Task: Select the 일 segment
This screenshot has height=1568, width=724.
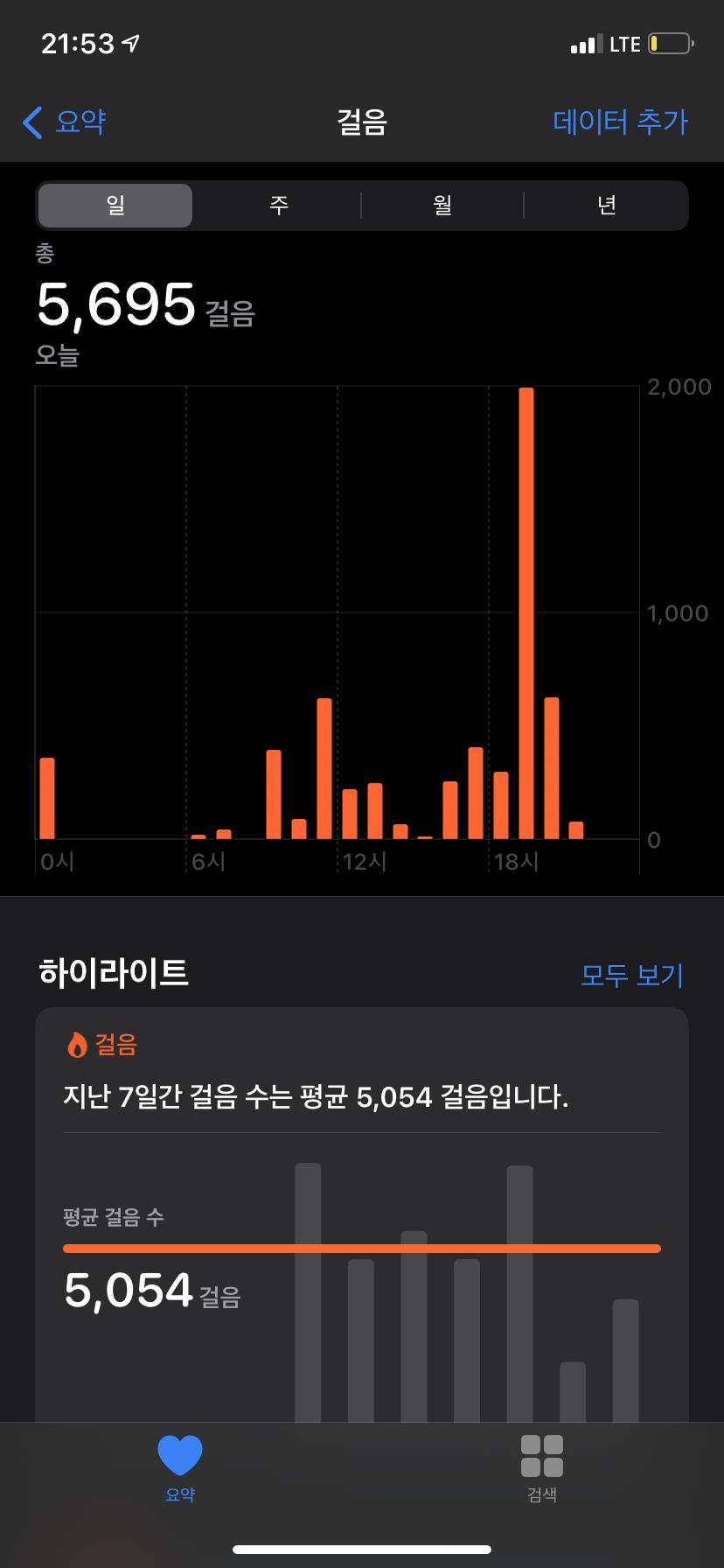Action: coord(115,206)
